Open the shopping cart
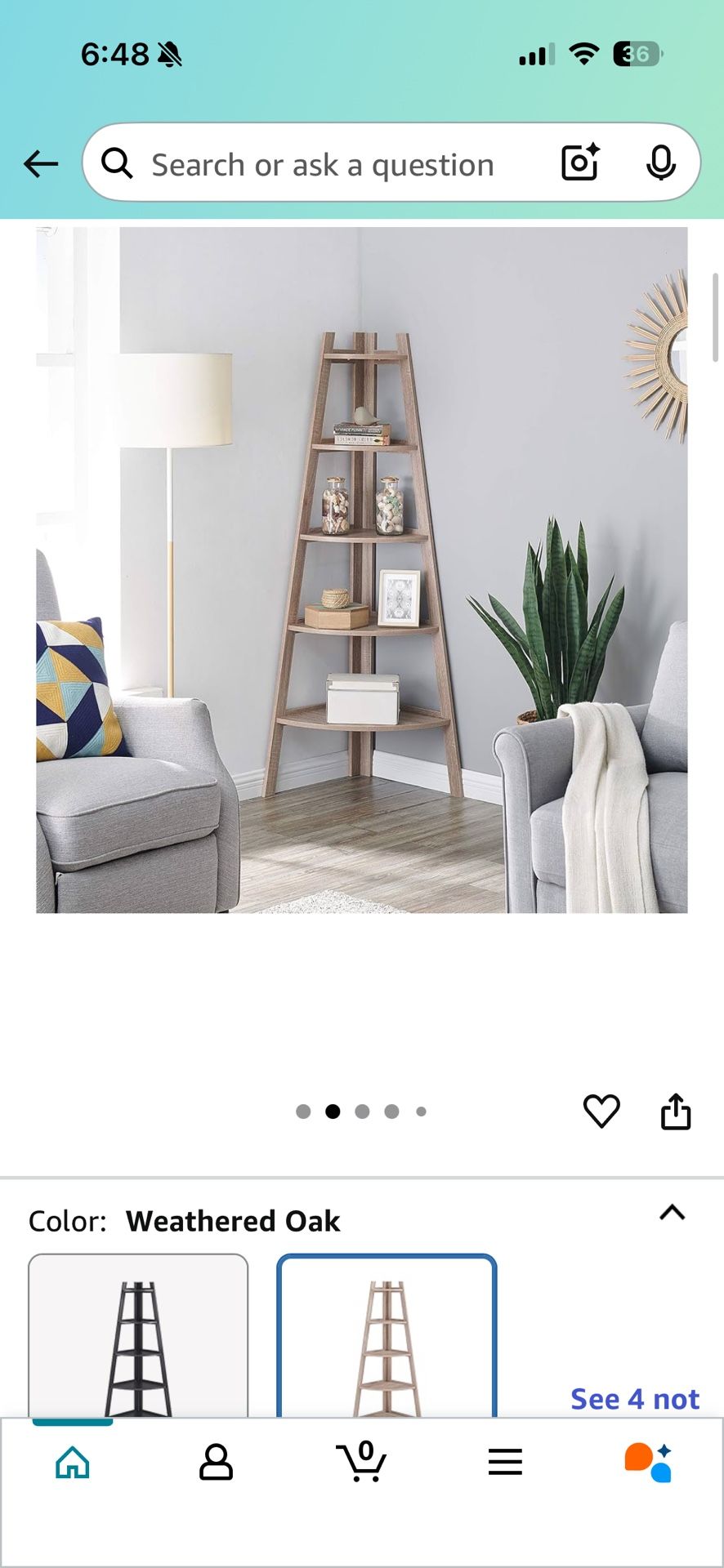Image resolution: width=724 pixels, height=1568 pixels. 361,1462
